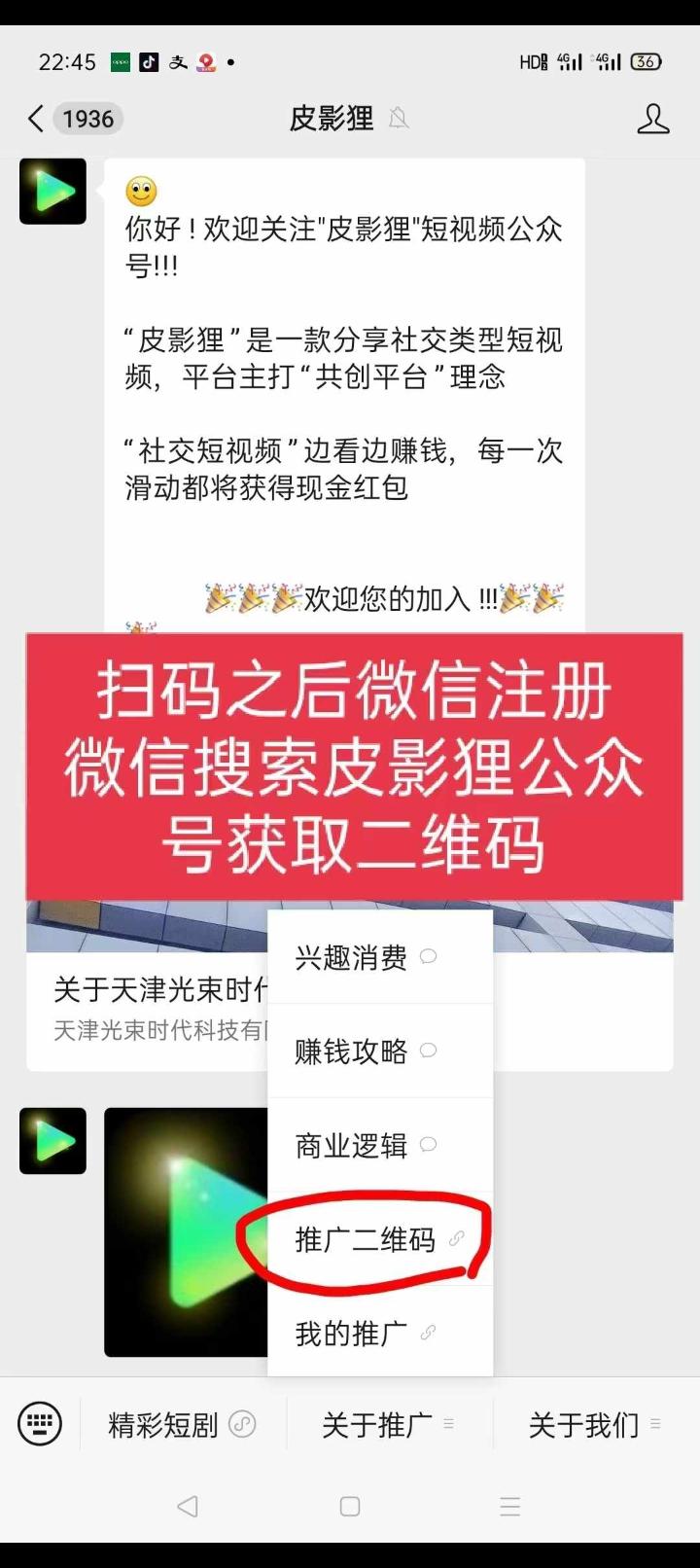Switch to keyboard input mode

click(x=40, y=1424)
